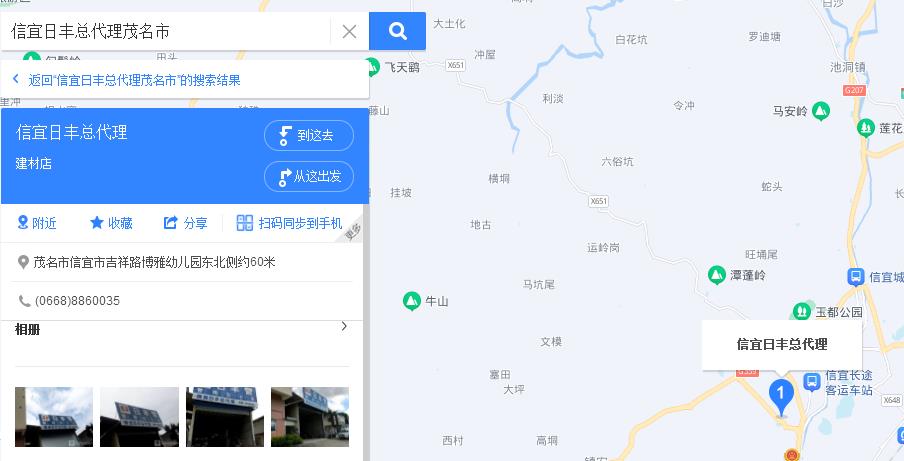The image size is (904, 461).
Task: View the fourth album photo
Action: click(x=310, y=416)
